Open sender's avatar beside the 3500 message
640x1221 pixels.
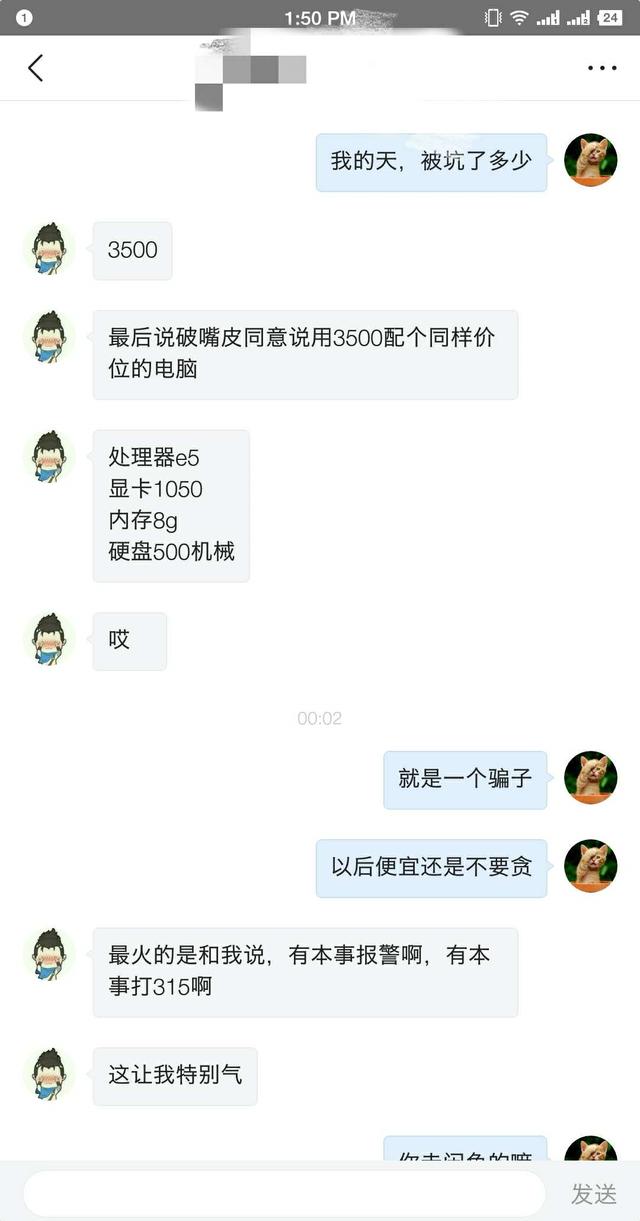click(49, 249)
